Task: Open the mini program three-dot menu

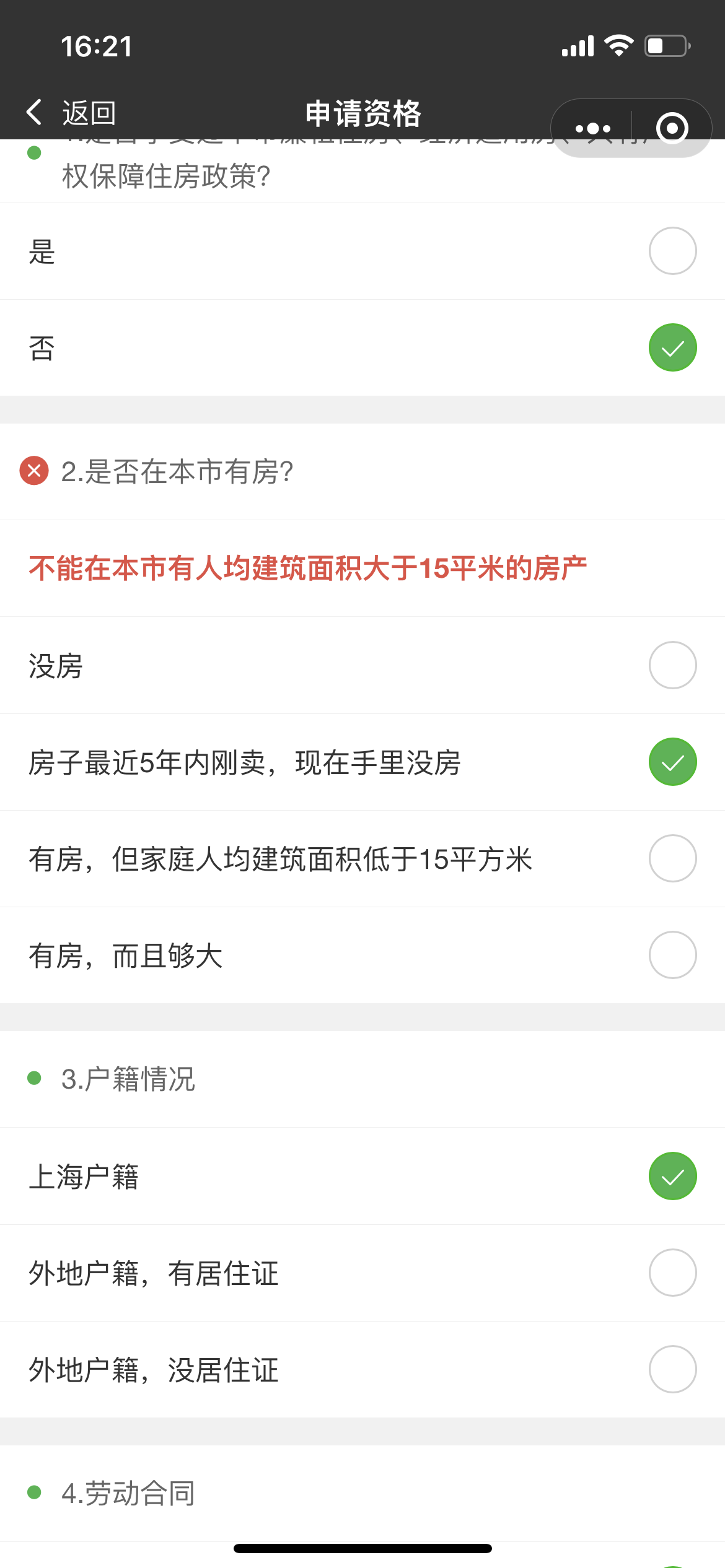Action: tap(592, 128)
